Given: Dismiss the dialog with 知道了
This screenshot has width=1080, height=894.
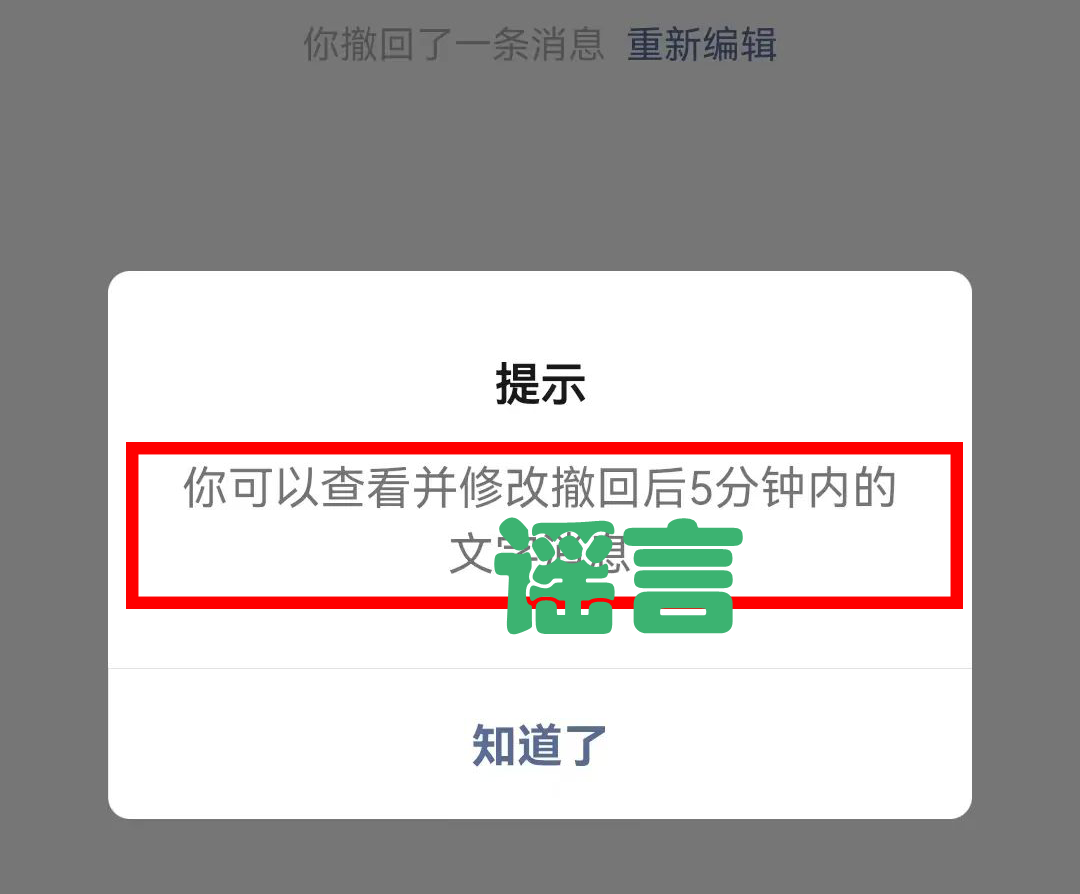Looking at the screenshot, I should pyautogui.click(x=539, y=745).
